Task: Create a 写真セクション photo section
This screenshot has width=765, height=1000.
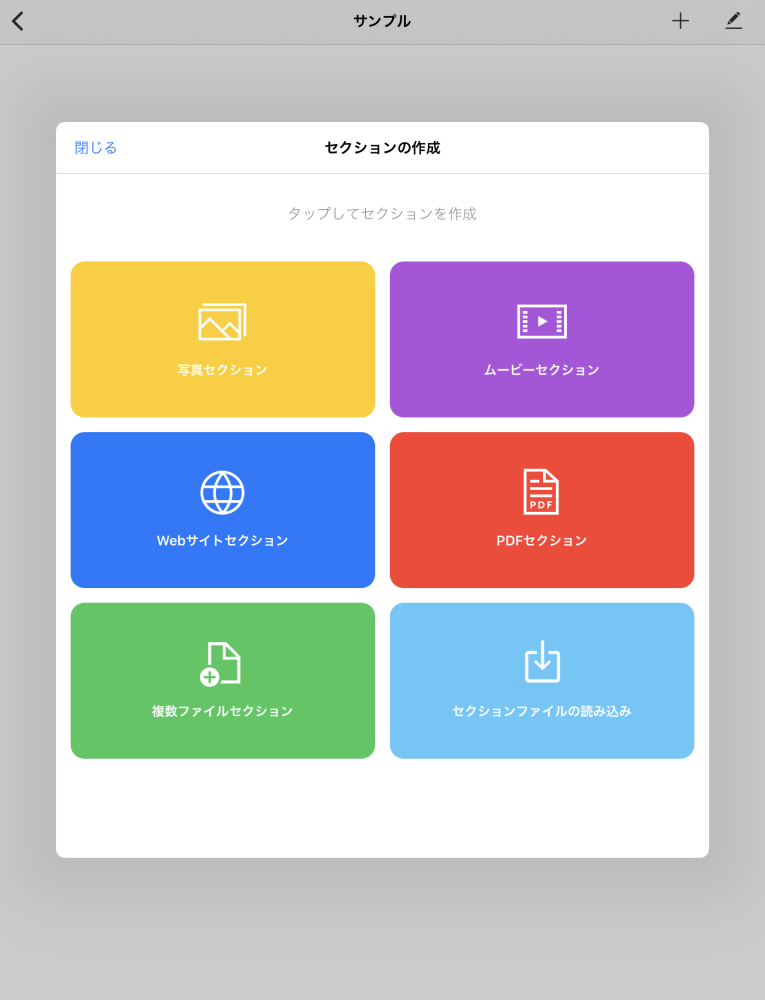Action: point(222,339)
